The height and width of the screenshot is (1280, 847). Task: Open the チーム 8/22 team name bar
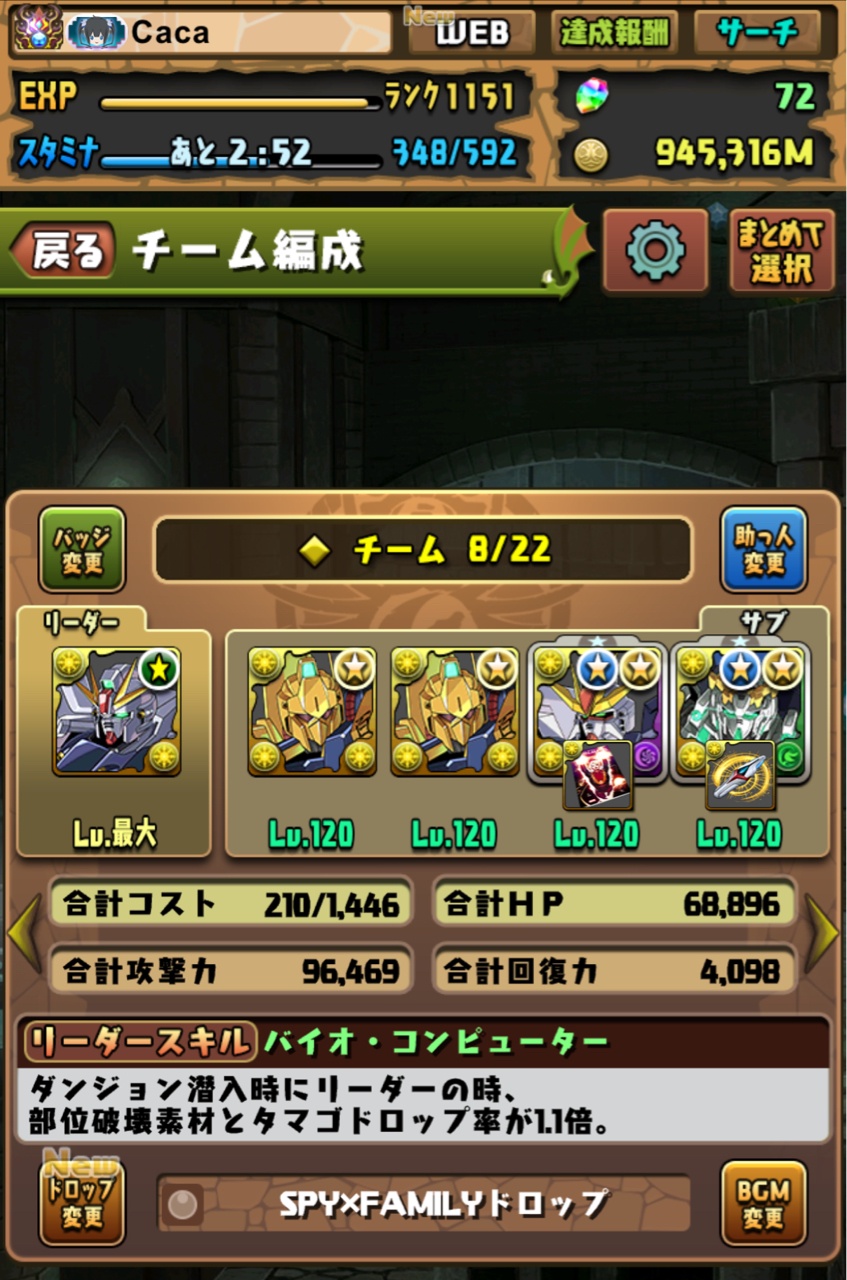tap(423, 549)
